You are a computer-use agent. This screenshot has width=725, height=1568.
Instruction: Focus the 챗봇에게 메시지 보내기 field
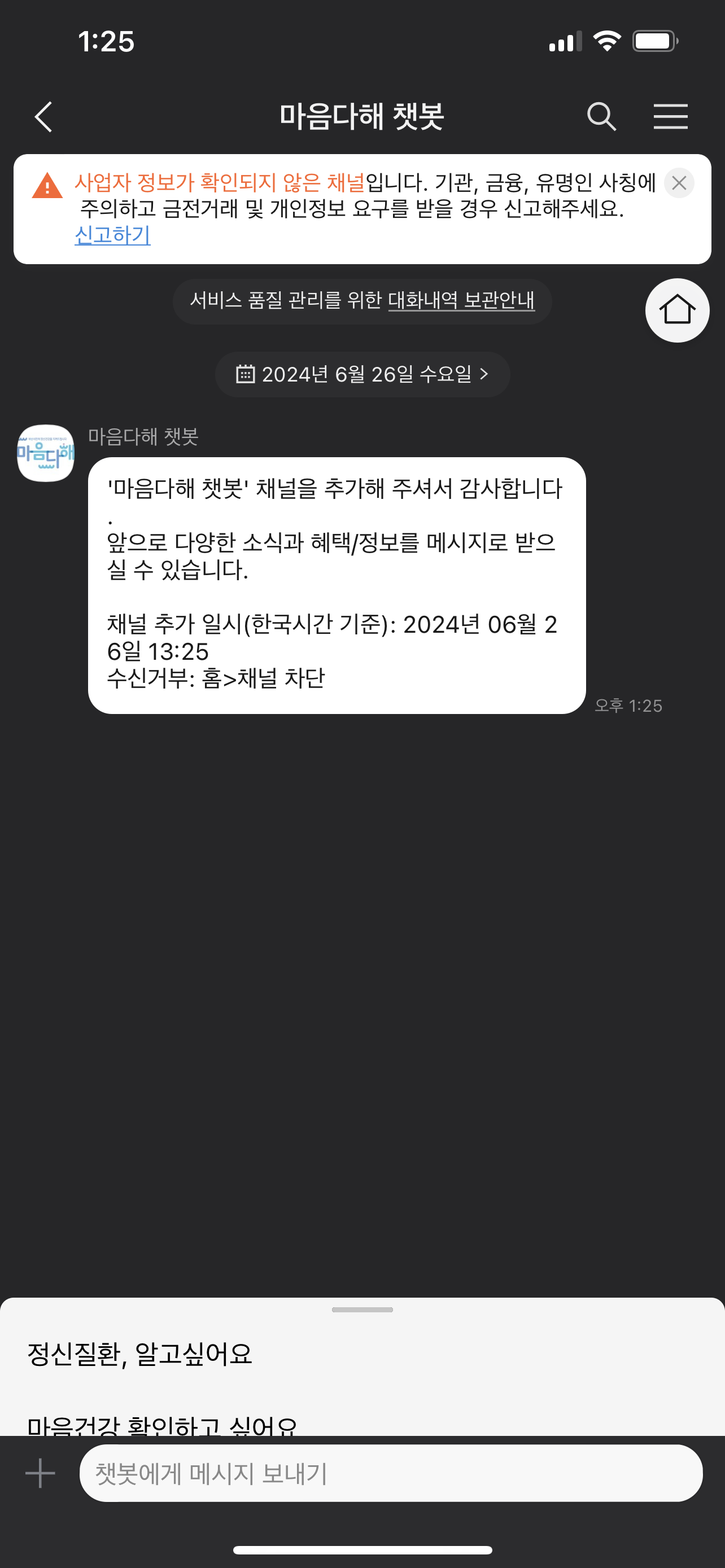[x=390, y=1474]
